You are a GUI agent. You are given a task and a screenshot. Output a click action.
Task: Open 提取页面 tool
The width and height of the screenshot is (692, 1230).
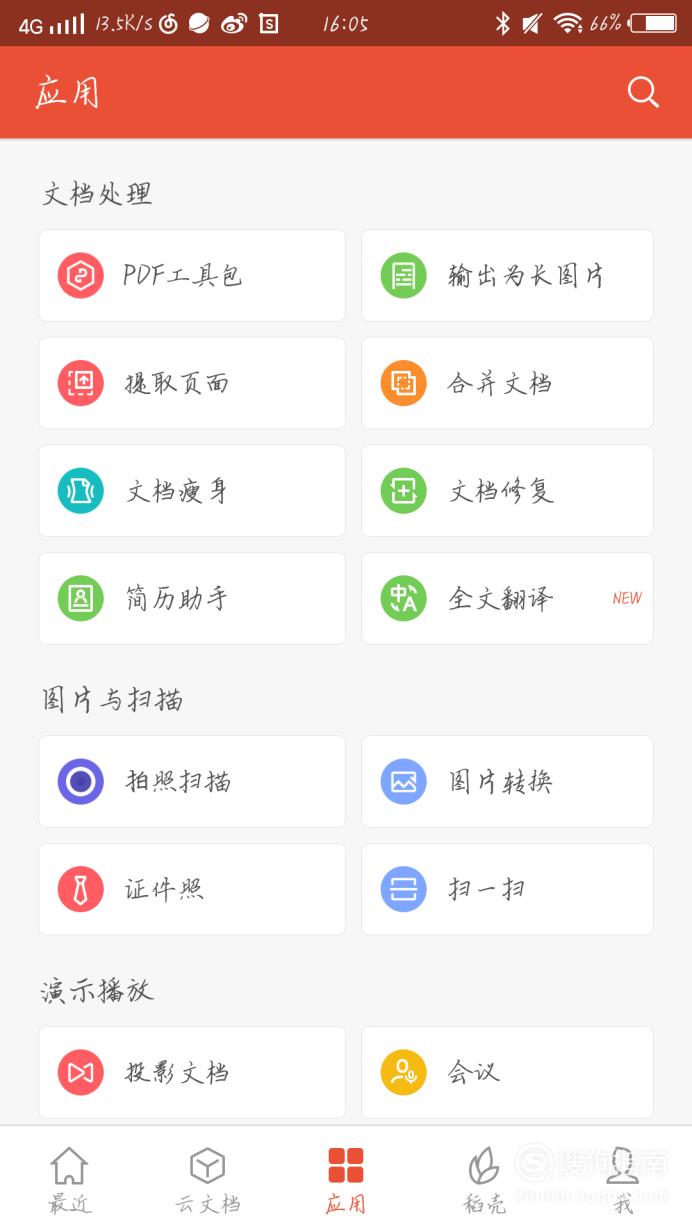192,383
